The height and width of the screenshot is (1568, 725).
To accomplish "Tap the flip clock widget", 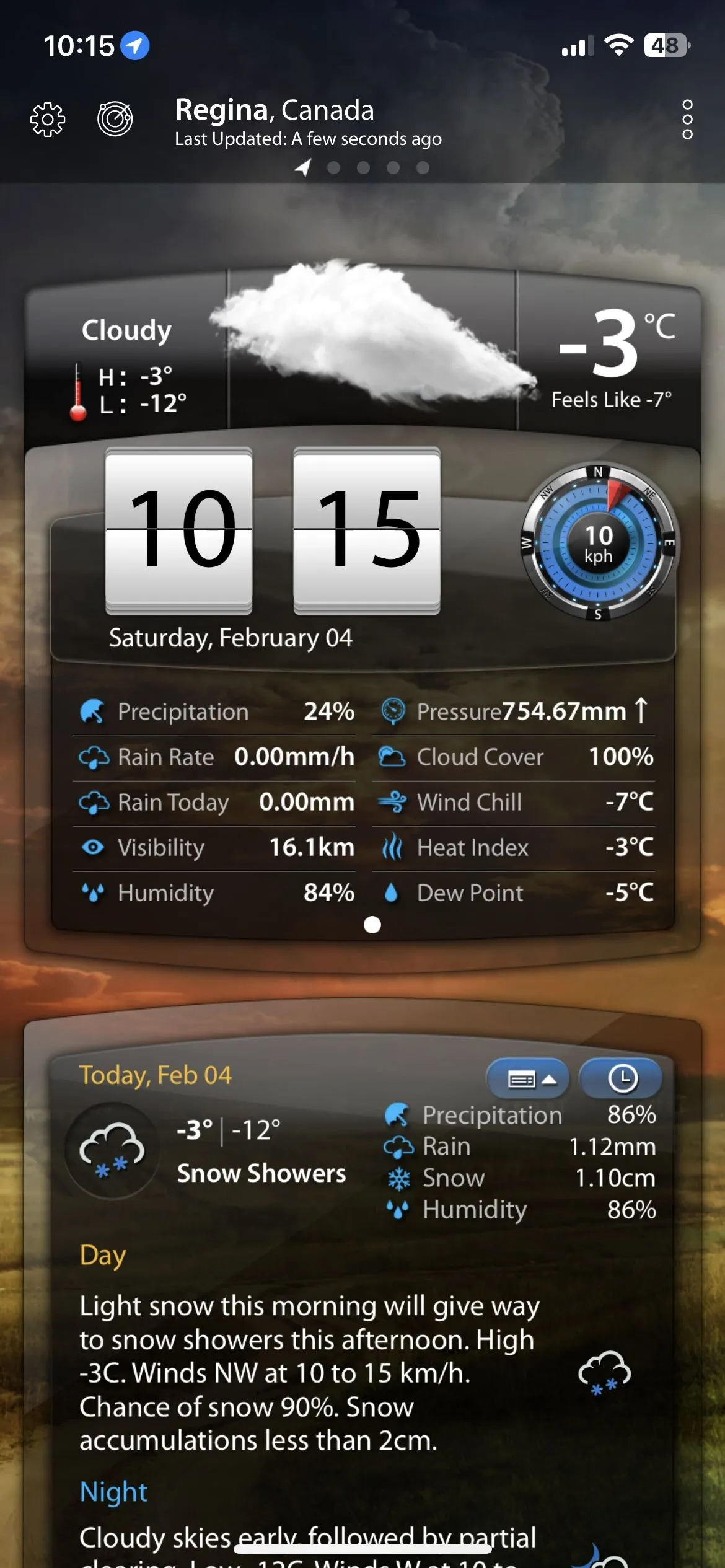I will [x=273, y=531].
